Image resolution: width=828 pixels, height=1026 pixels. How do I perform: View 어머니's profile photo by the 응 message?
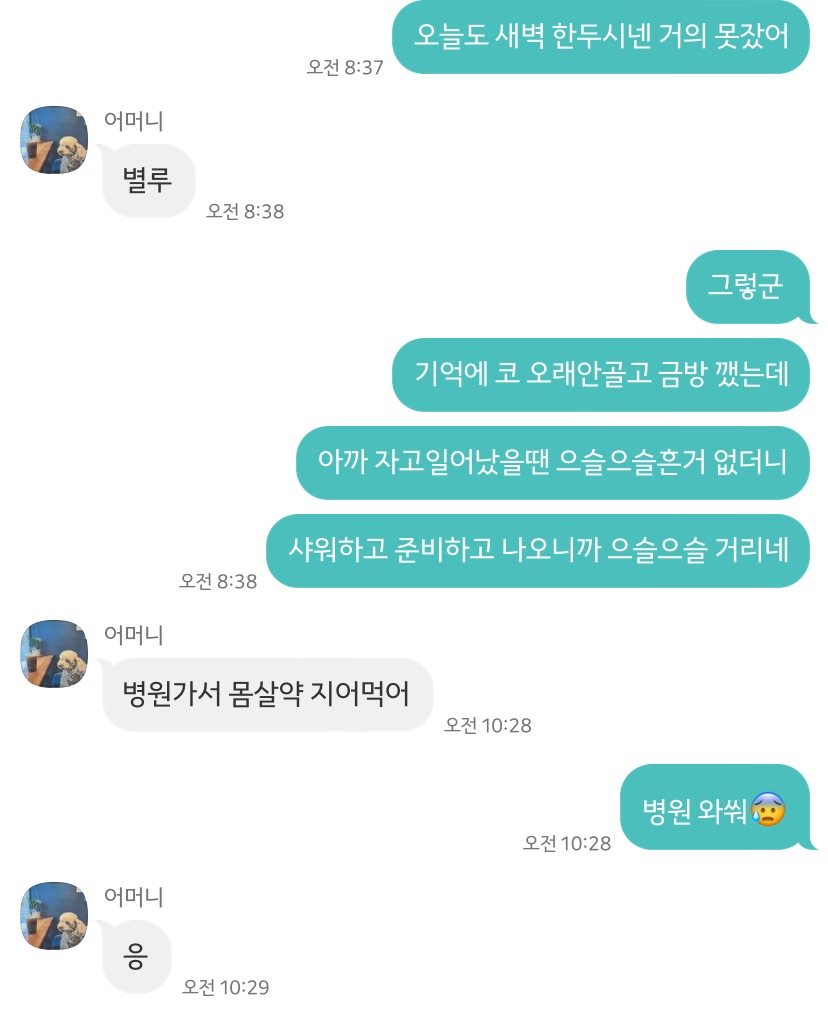point(55,915)
